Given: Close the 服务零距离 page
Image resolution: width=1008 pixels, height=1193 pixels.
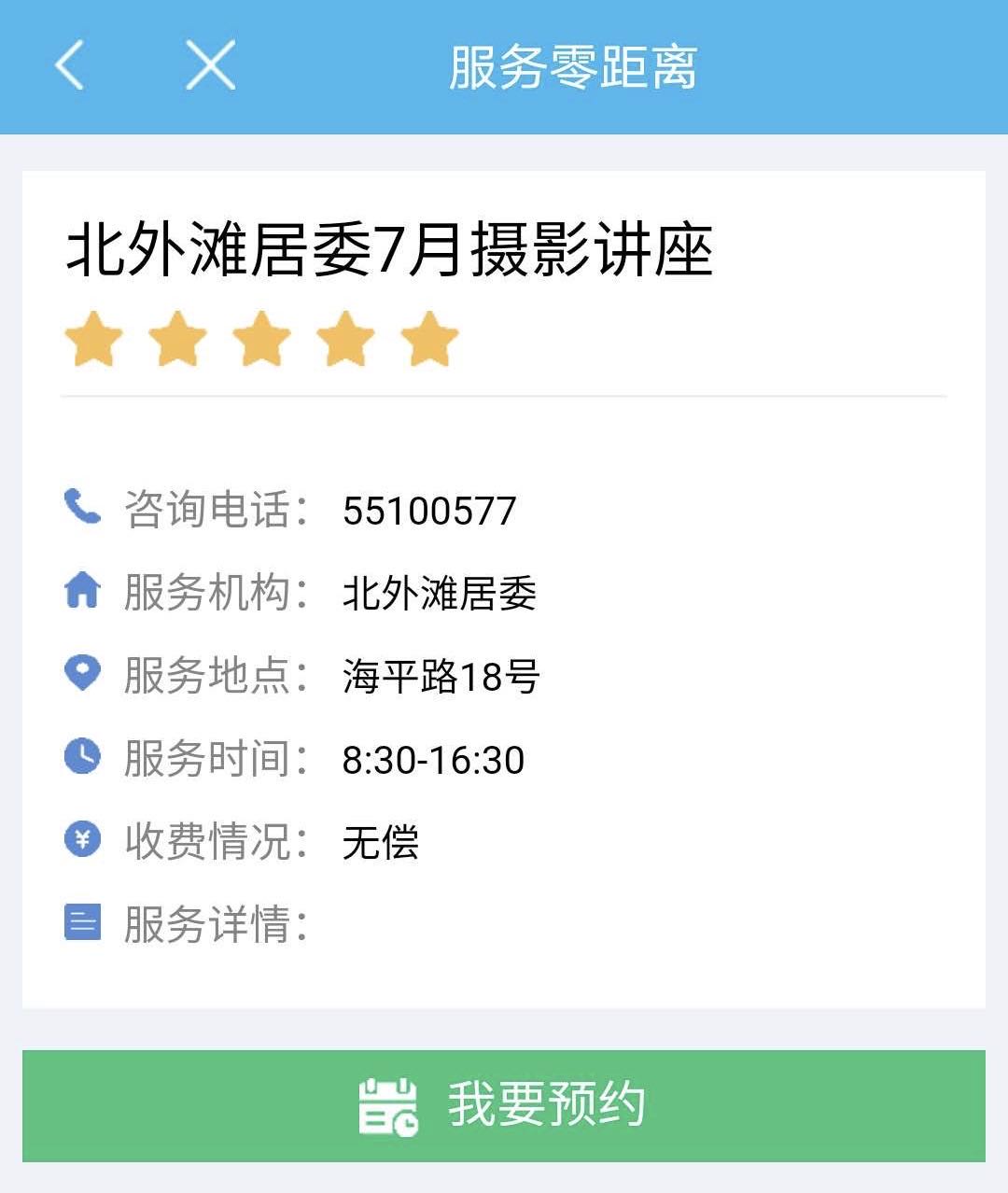Looking at the screenshot, I should (210, 65).
